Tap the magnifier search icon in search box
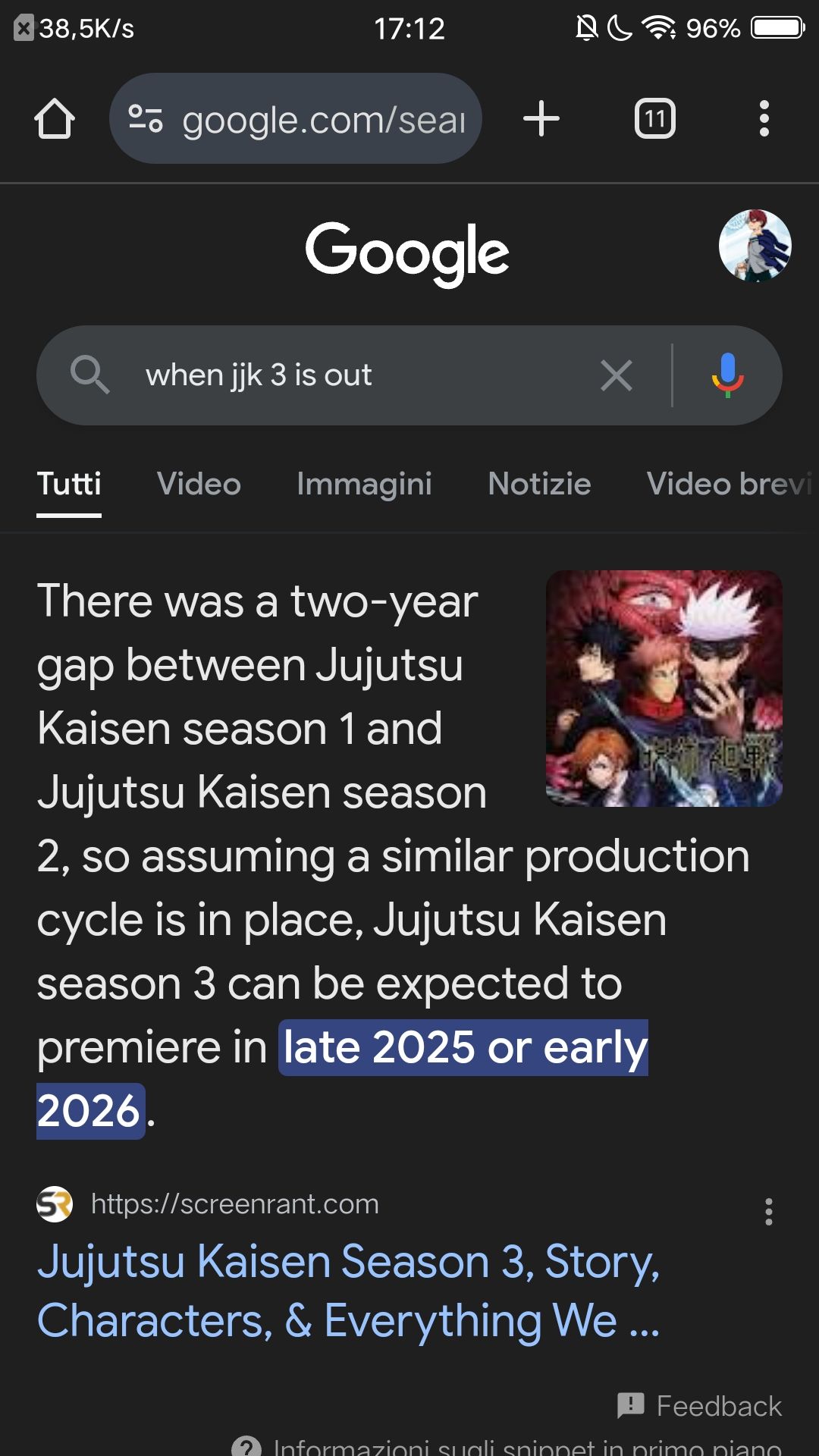 tap(89, 375)
